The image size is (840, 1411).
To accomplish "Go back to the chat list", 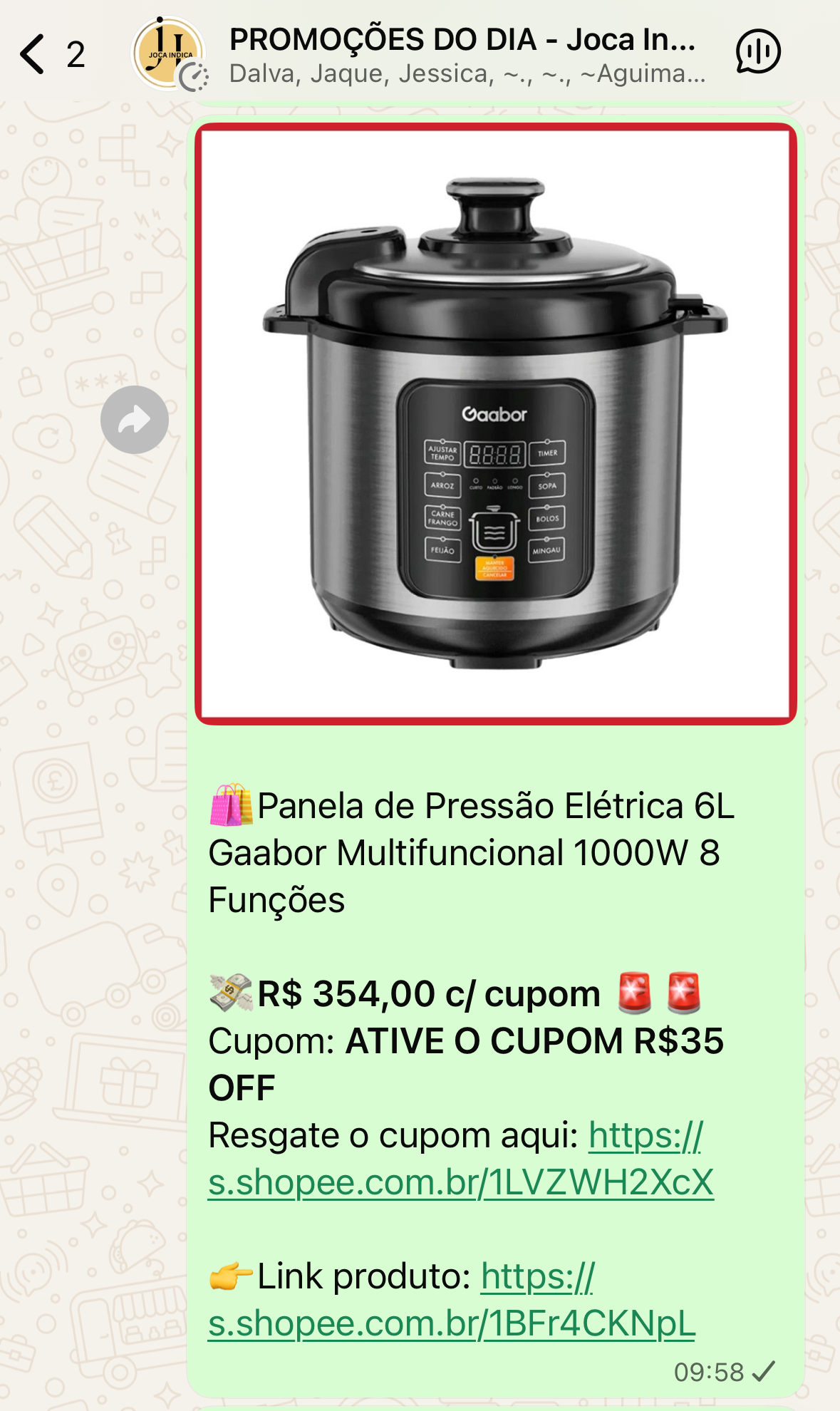I will pyautogui.click(x=33, y=54).
